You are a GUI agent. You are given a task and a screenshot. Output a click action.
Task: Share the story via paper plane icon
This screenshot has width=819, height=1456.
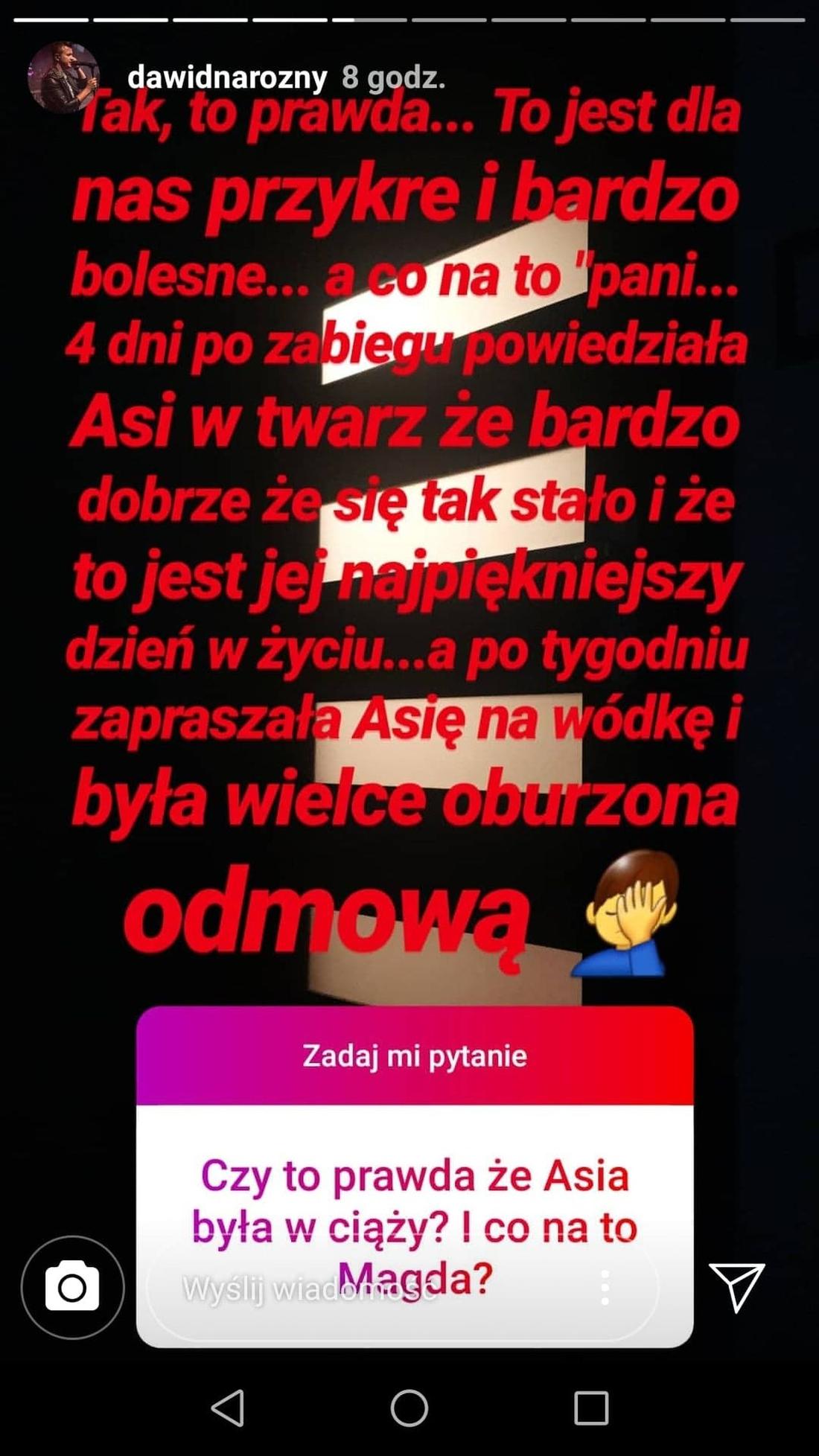(x=736, y=1286)
